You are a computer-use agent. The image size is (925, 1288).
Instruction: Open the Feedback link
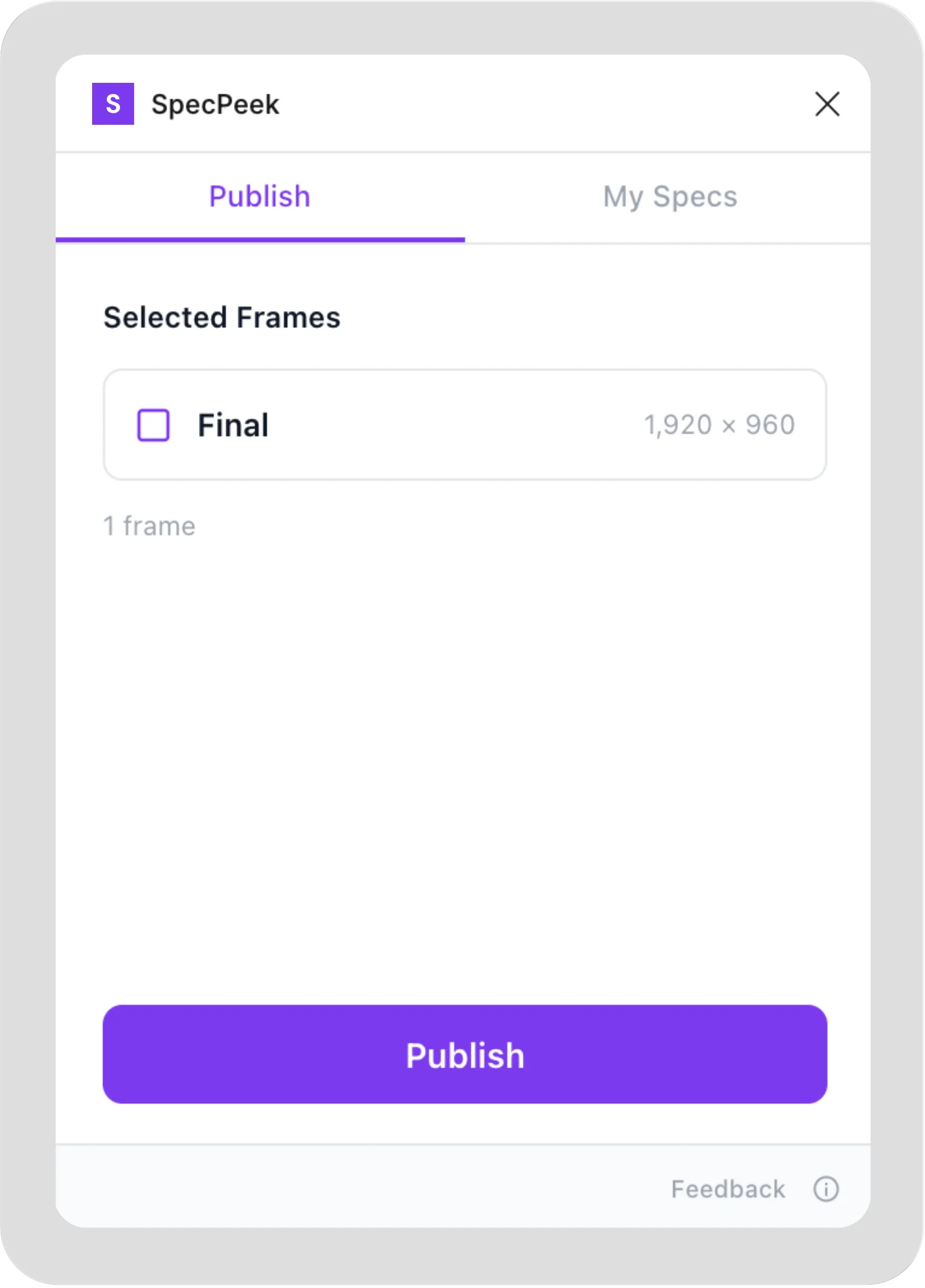(728, 1189)
